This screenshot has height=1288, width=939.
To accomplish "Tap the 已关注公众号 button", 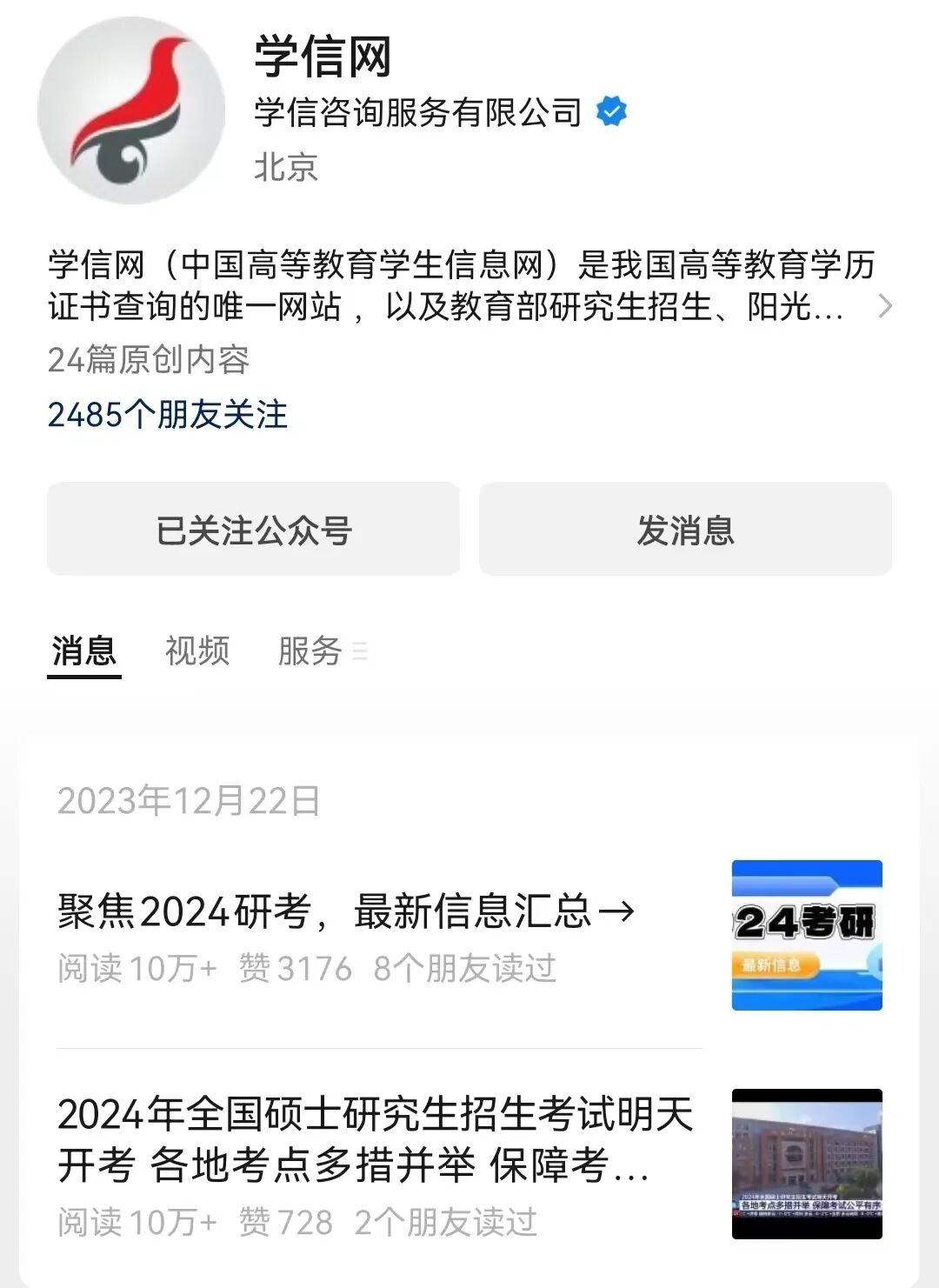I will click(x=253, y=529).
